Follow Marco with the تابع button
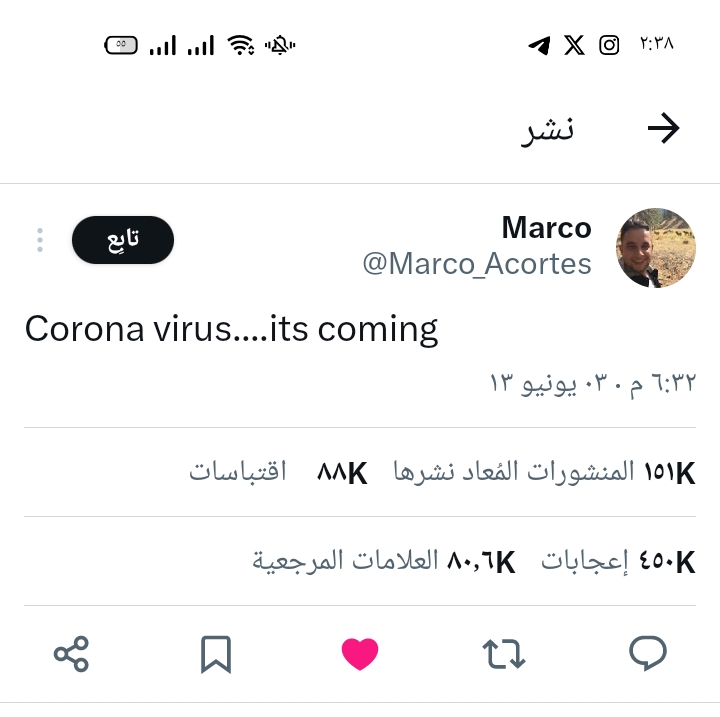The height and width of the screenshot is (717, 720). (123, 240)
